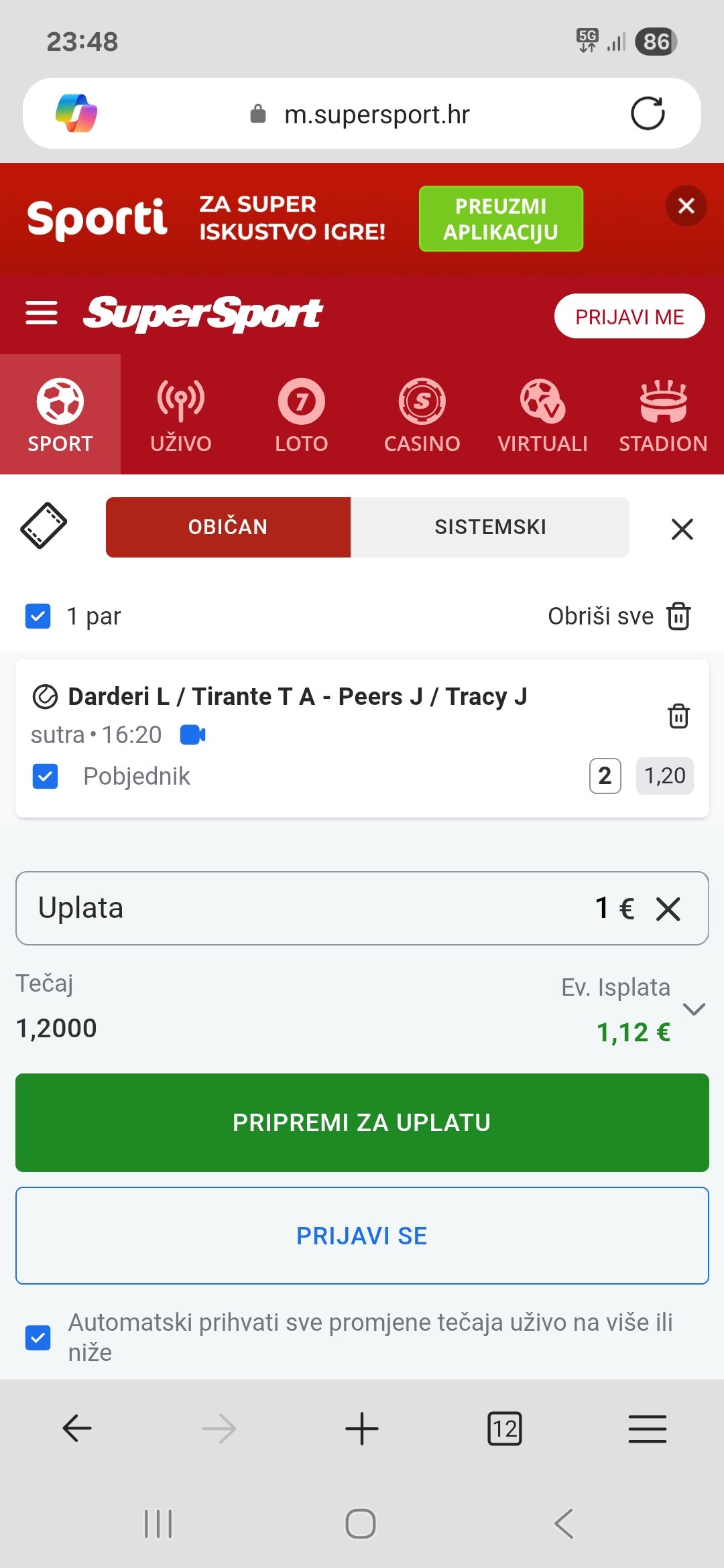The image size is (724, 1568).
Task: Remove the Darderi / Tirante match from slip
Action: [678, 716]
